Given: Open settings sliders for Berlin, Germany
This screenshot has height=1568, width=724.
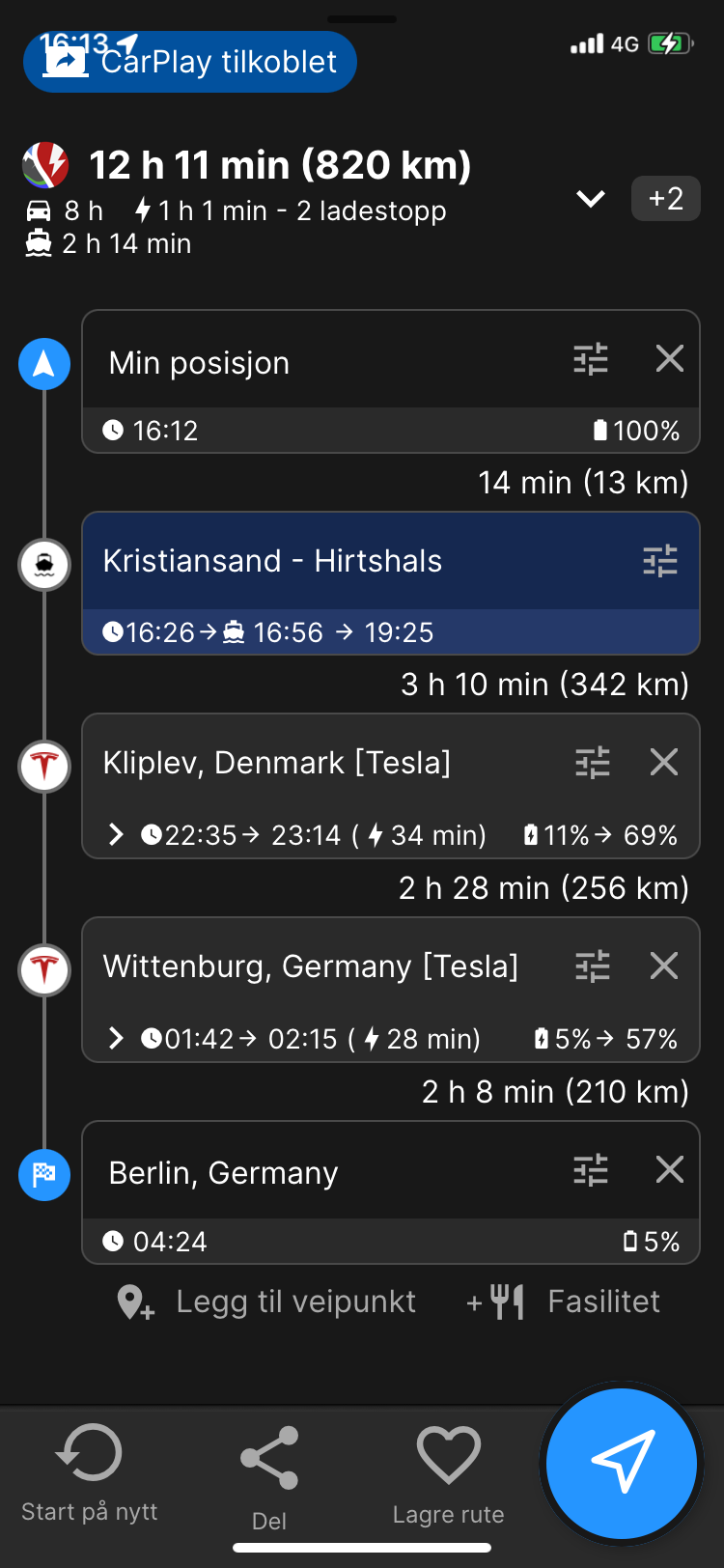Looking at the screenshot, I should (591, 1170).
